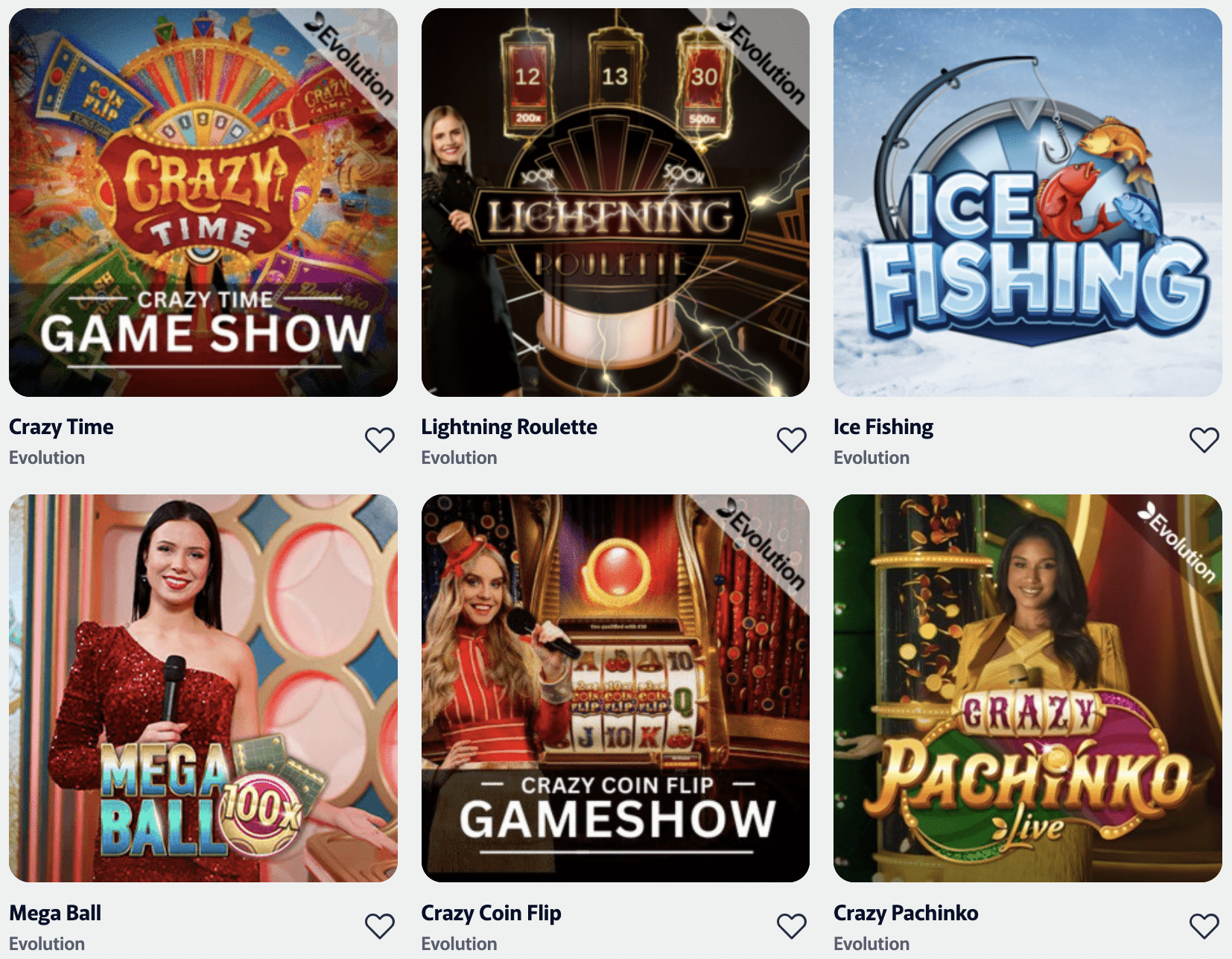Image resolution: width=1232 pixels, height=959 pixels.
Task: Open the Ice Fishing game tile
Action: pos(1027,203)
